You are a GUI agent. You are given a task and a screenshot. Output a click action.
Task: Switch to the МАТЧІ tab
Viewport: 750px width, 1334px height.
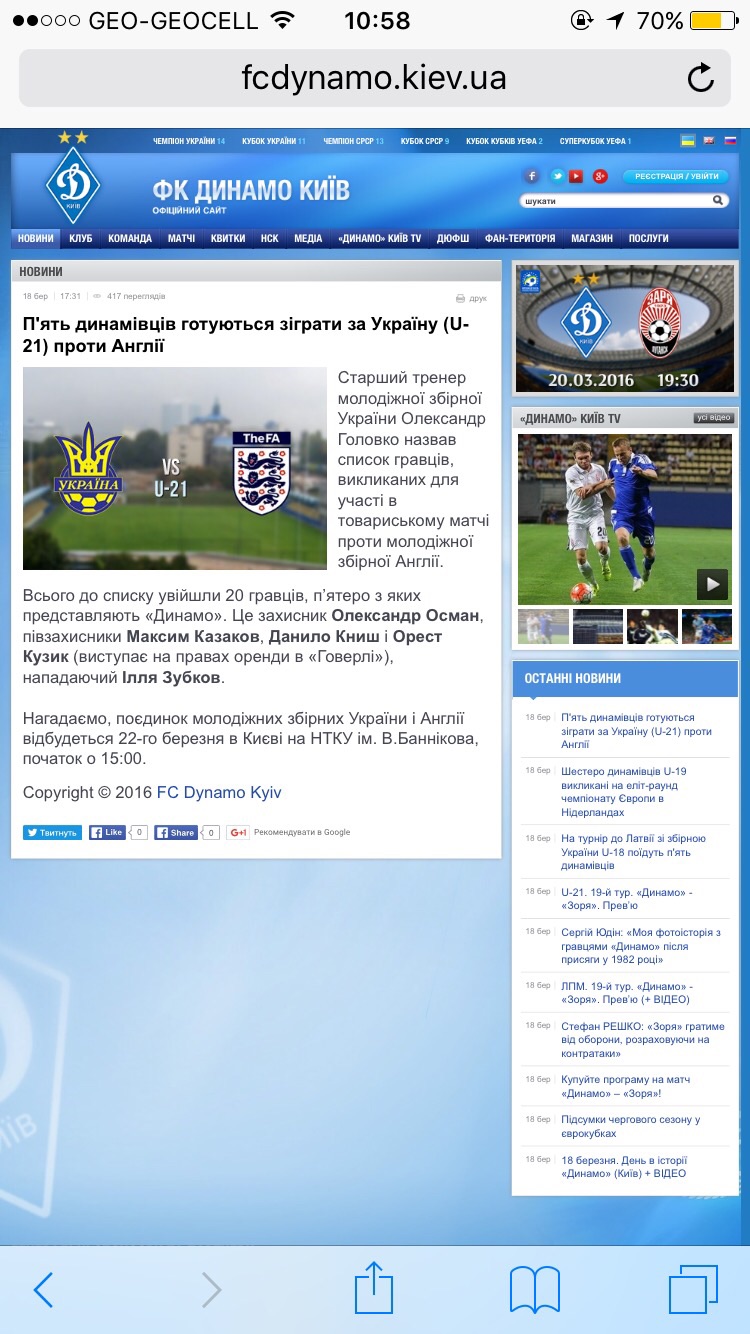pos(181,239)
